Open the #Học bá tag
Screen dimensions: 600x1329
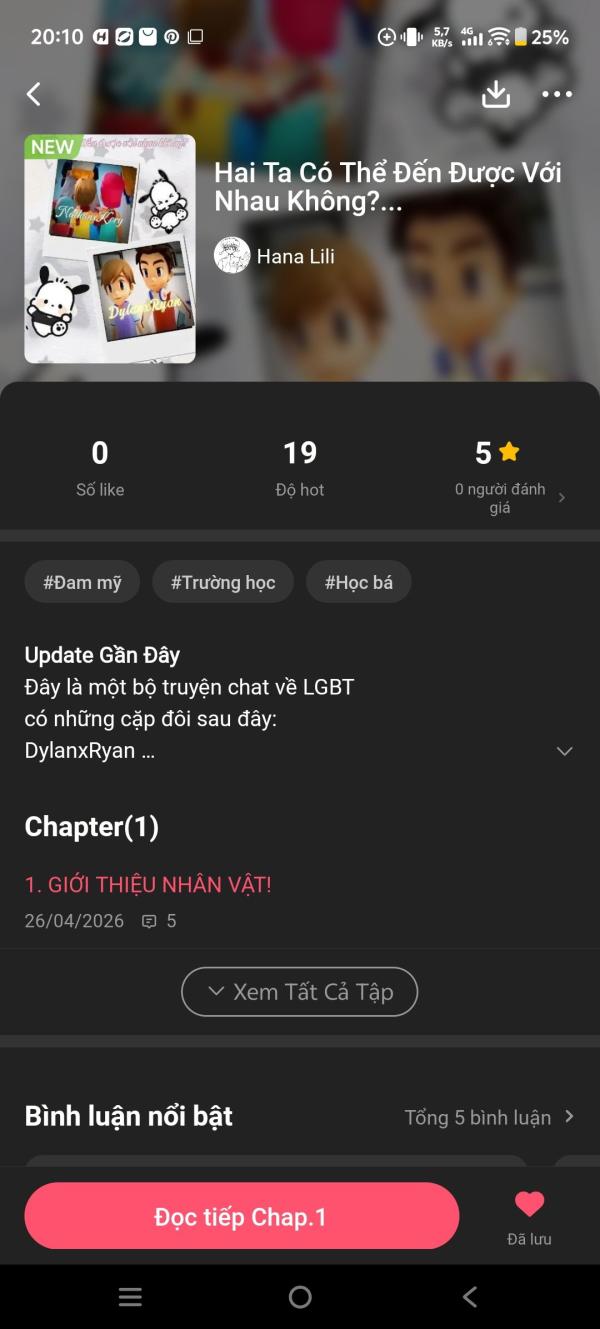click(x=358, y=582)
